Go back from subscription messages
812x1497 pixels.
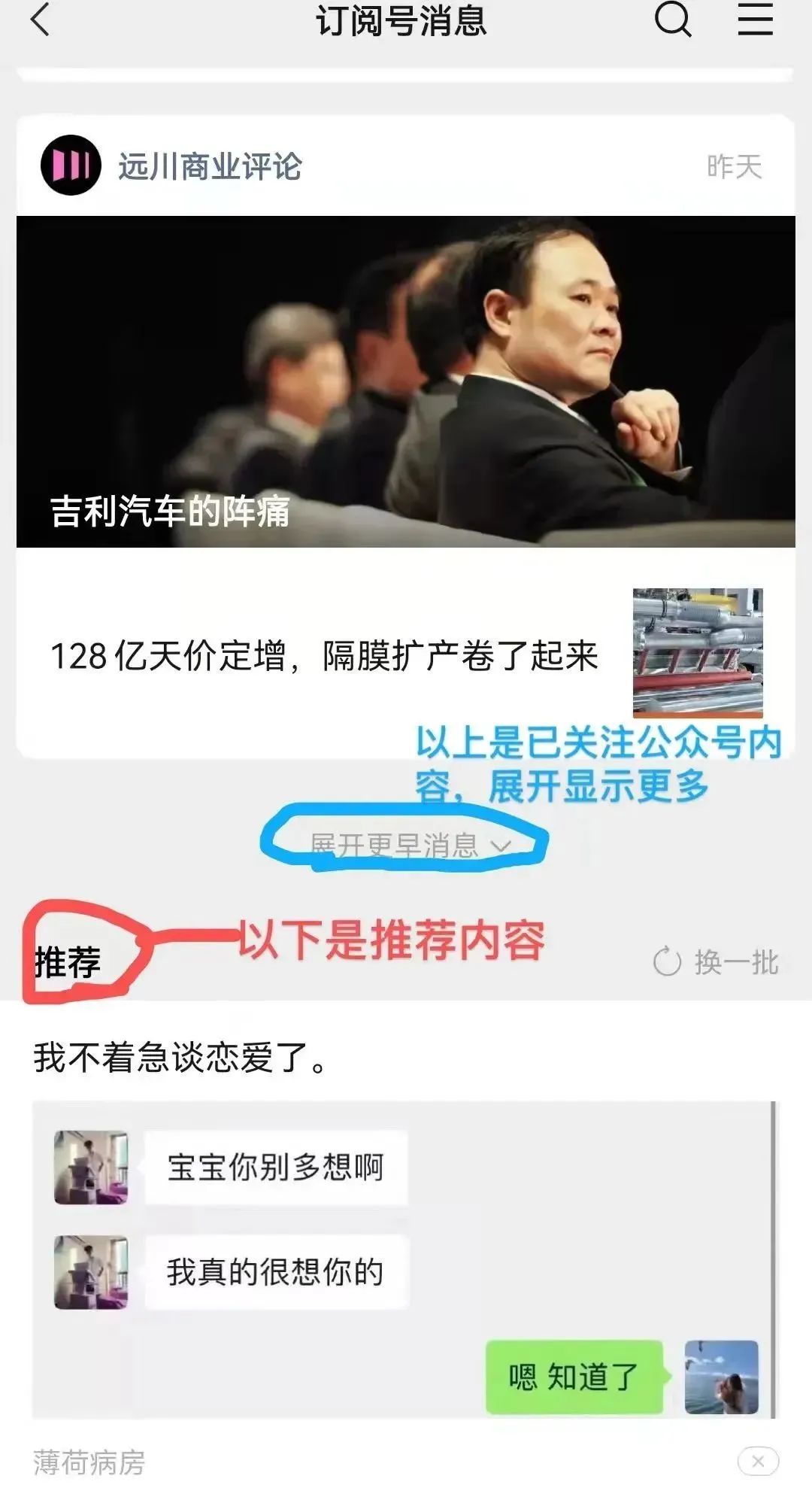[x=41, y=20]
